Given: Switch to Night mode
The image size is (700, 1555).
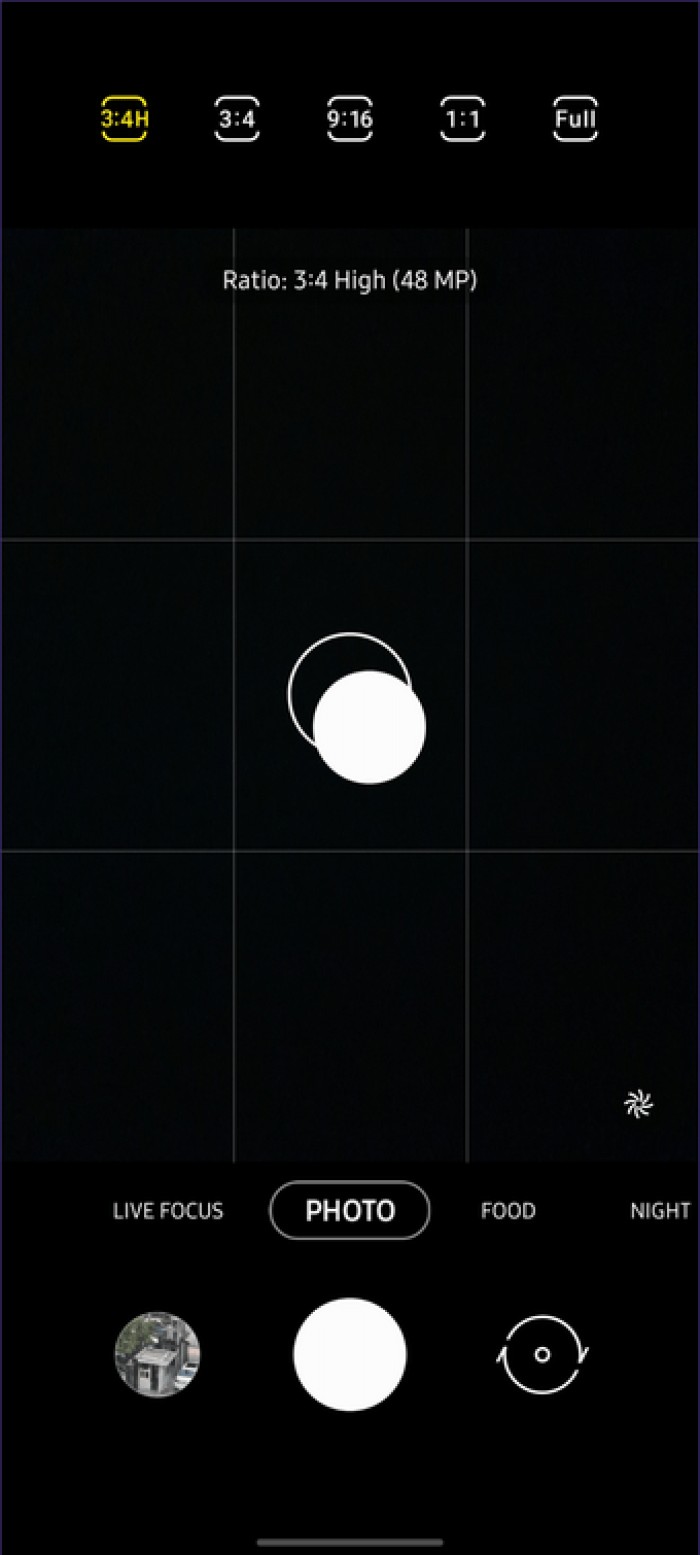Looking at the screenshot, I should (659, 1211).
